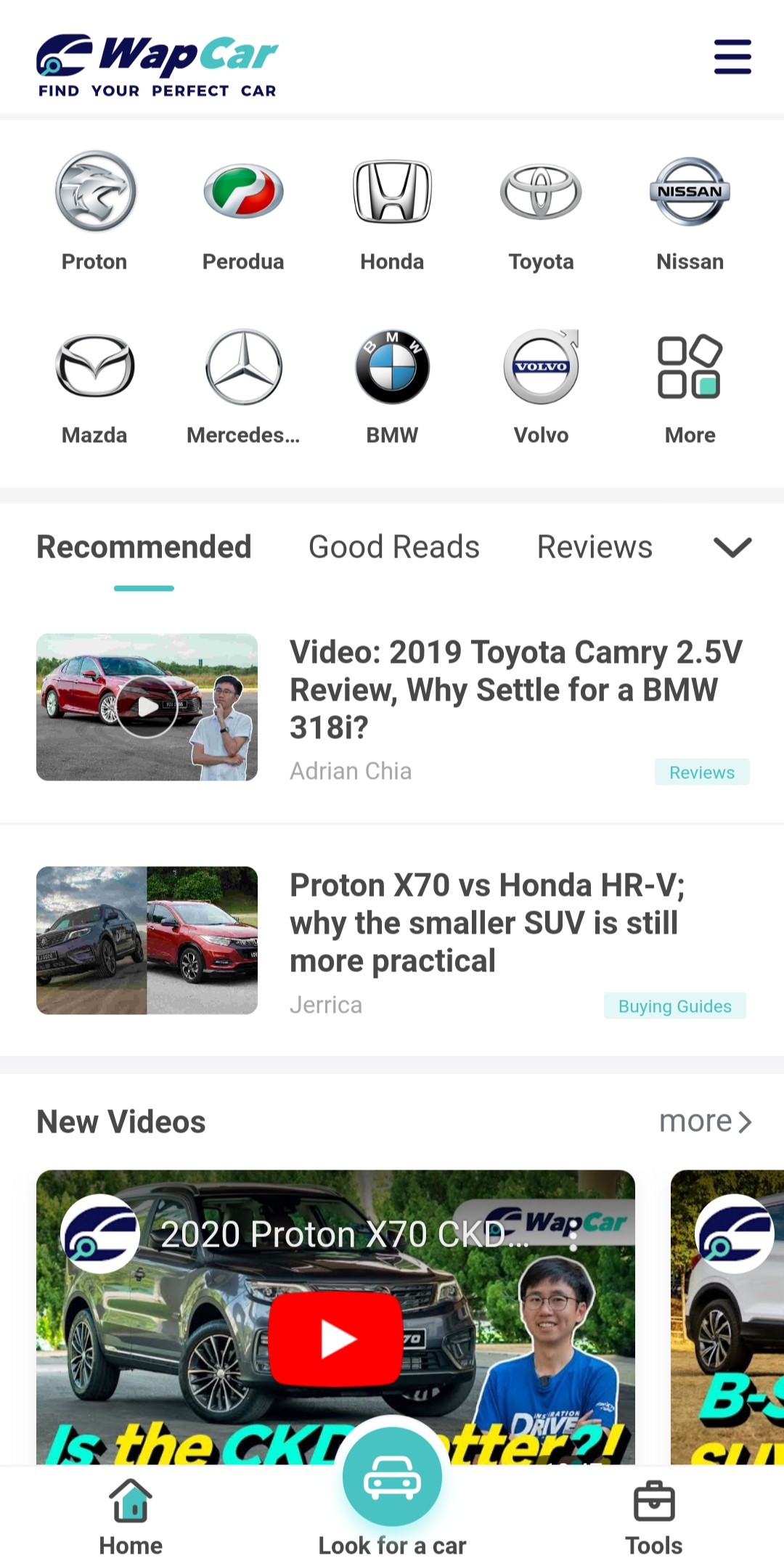This screenshot has width=784, height=1566.
Task: Switch to the Good Reads tab
Action: (393, 547)
